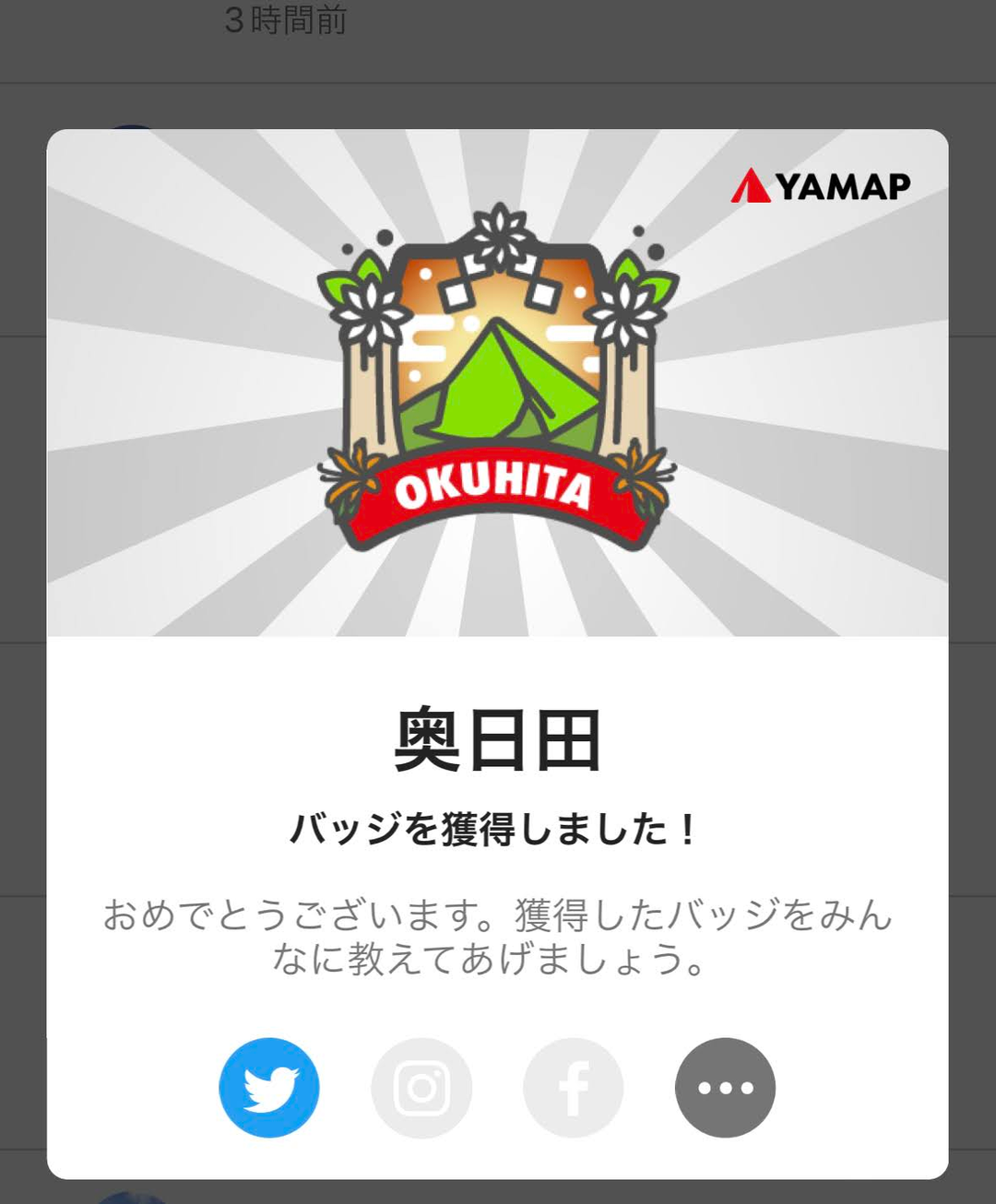Share the badge to Instagram
Viewport: 996px width, 1204px height.
[421, 1088]
